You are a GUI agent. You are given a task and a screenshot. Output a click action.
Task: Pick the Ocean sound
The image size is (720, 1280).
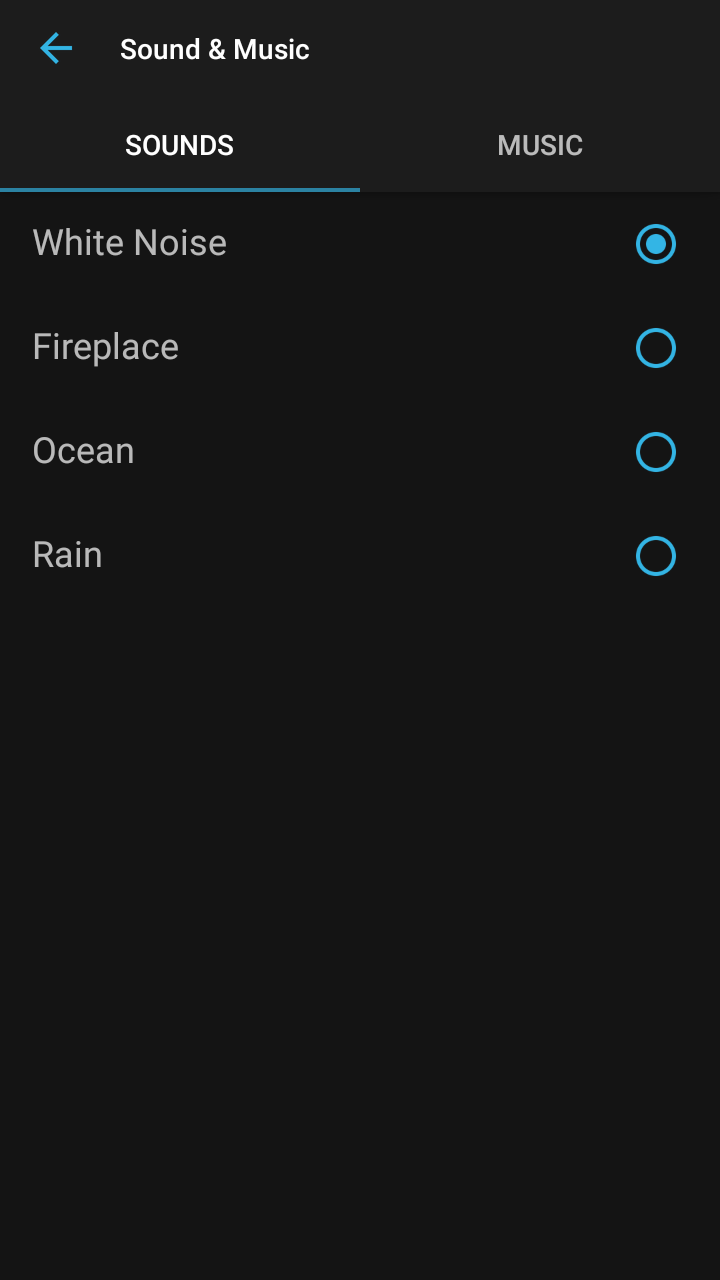click(655, 452)
